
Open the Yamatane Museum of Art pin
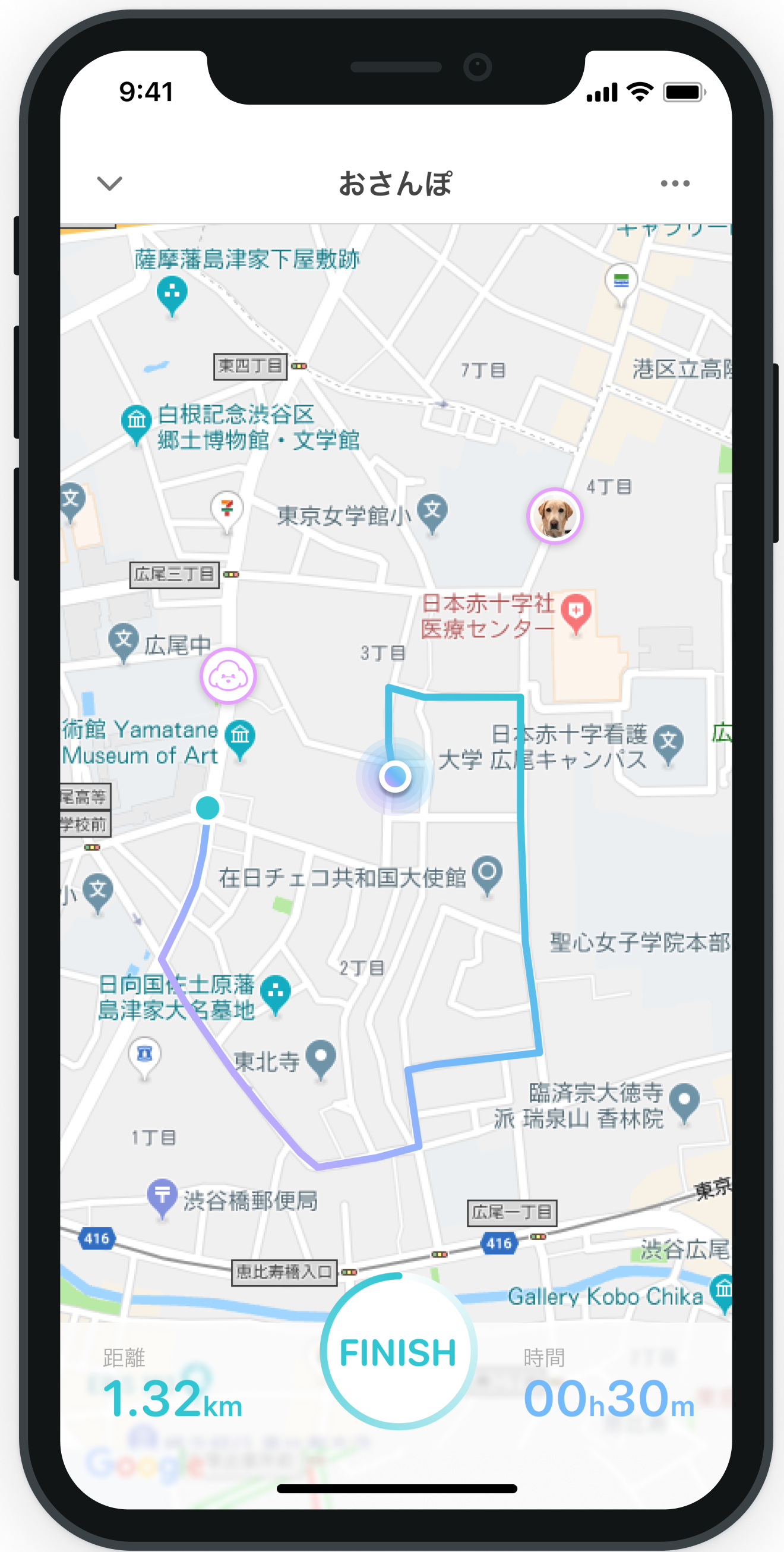[241, 736]
